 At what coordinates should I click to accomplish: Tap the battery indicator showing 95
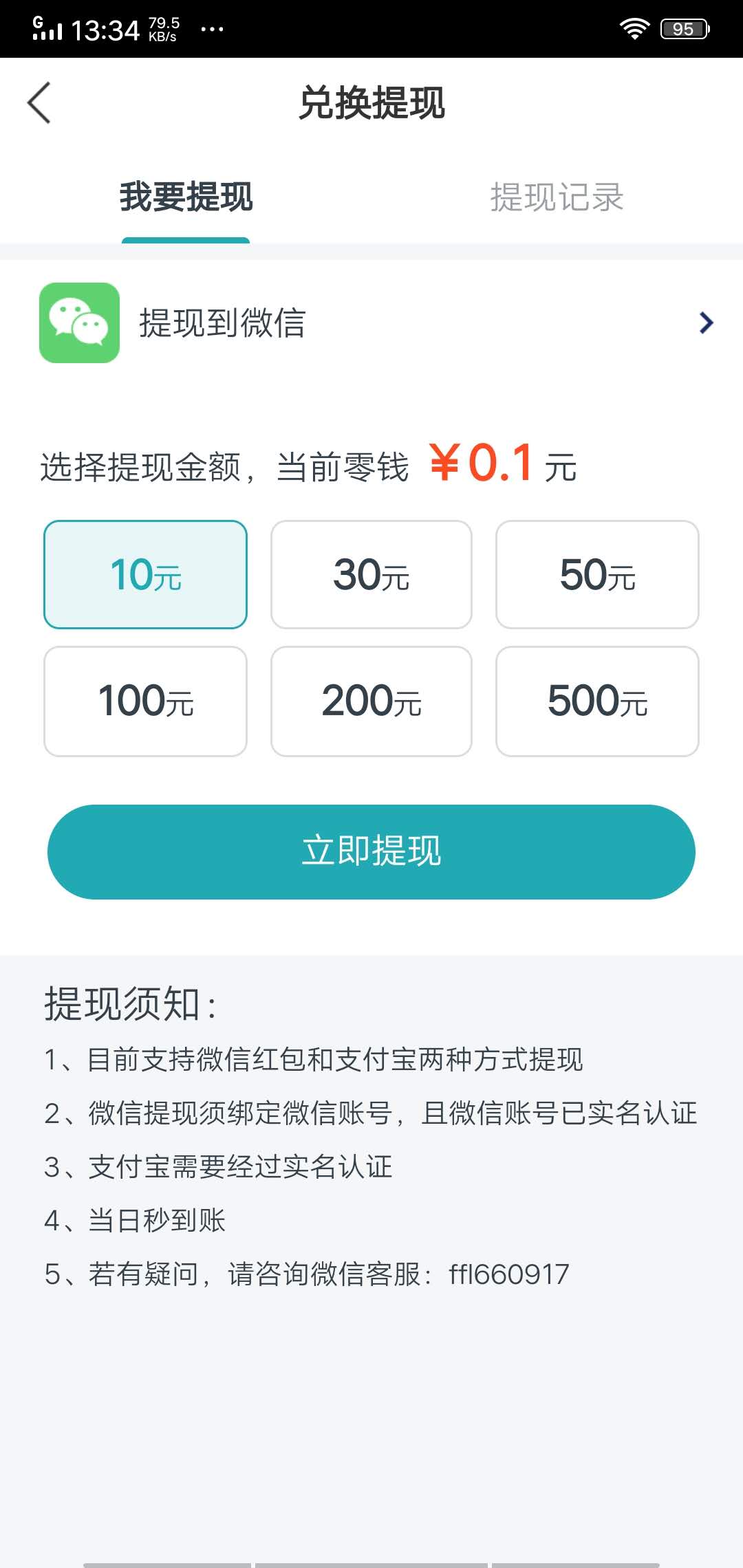(682, 28)
